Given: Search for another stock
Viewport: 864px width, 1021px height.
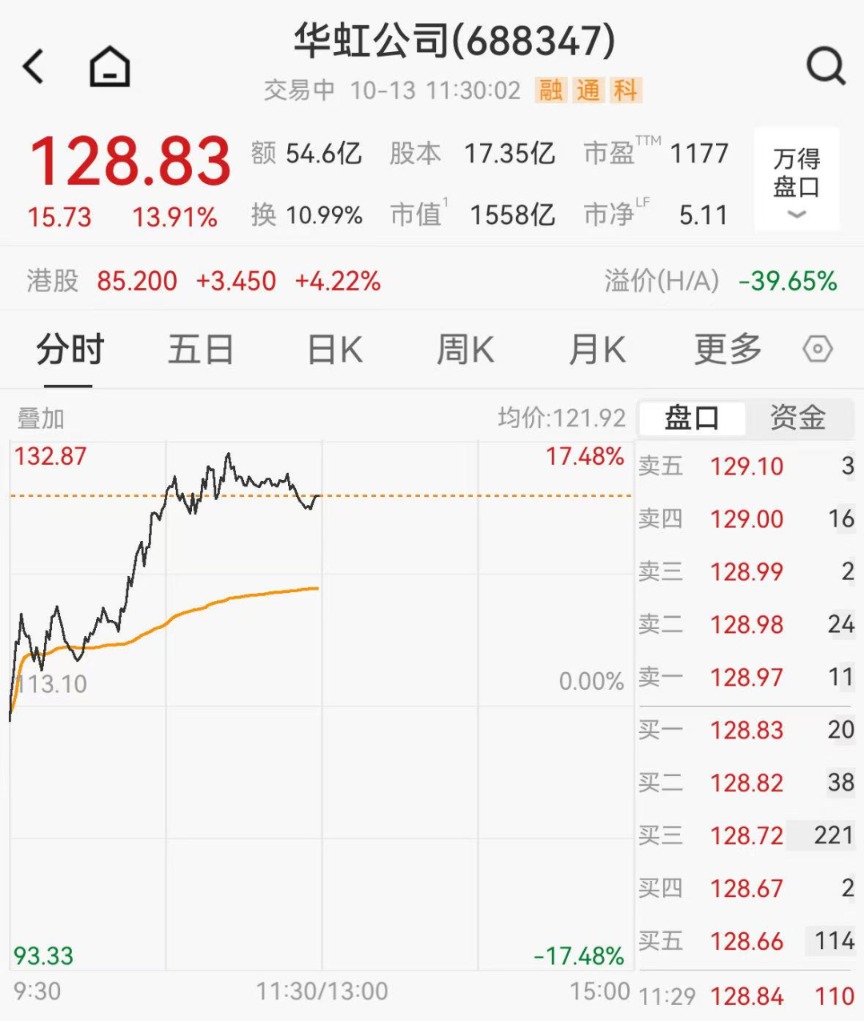Looking at the screenshot, I should pos(826,67).
